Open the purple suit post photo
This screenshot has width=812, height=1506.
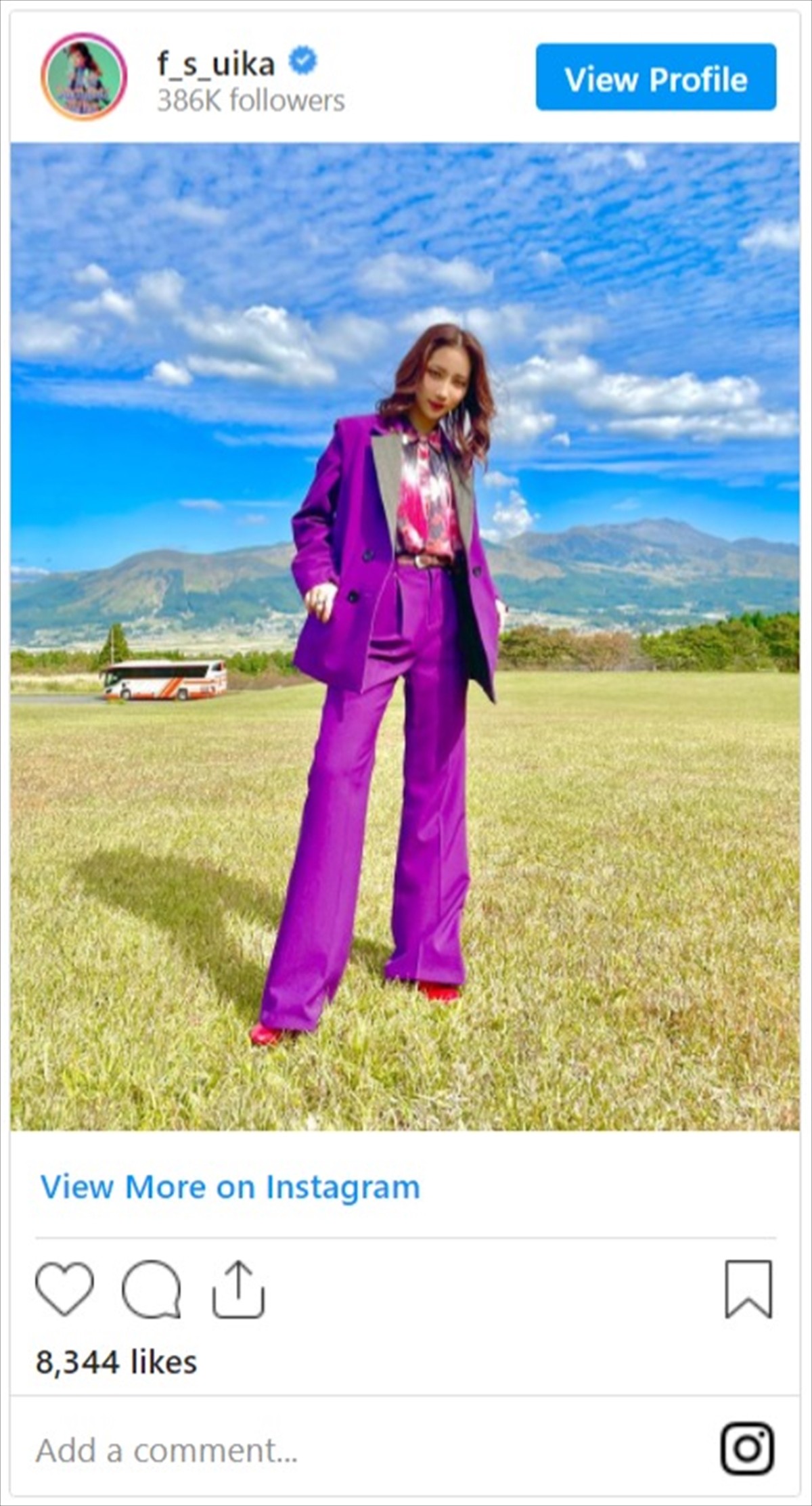point(405,636)
